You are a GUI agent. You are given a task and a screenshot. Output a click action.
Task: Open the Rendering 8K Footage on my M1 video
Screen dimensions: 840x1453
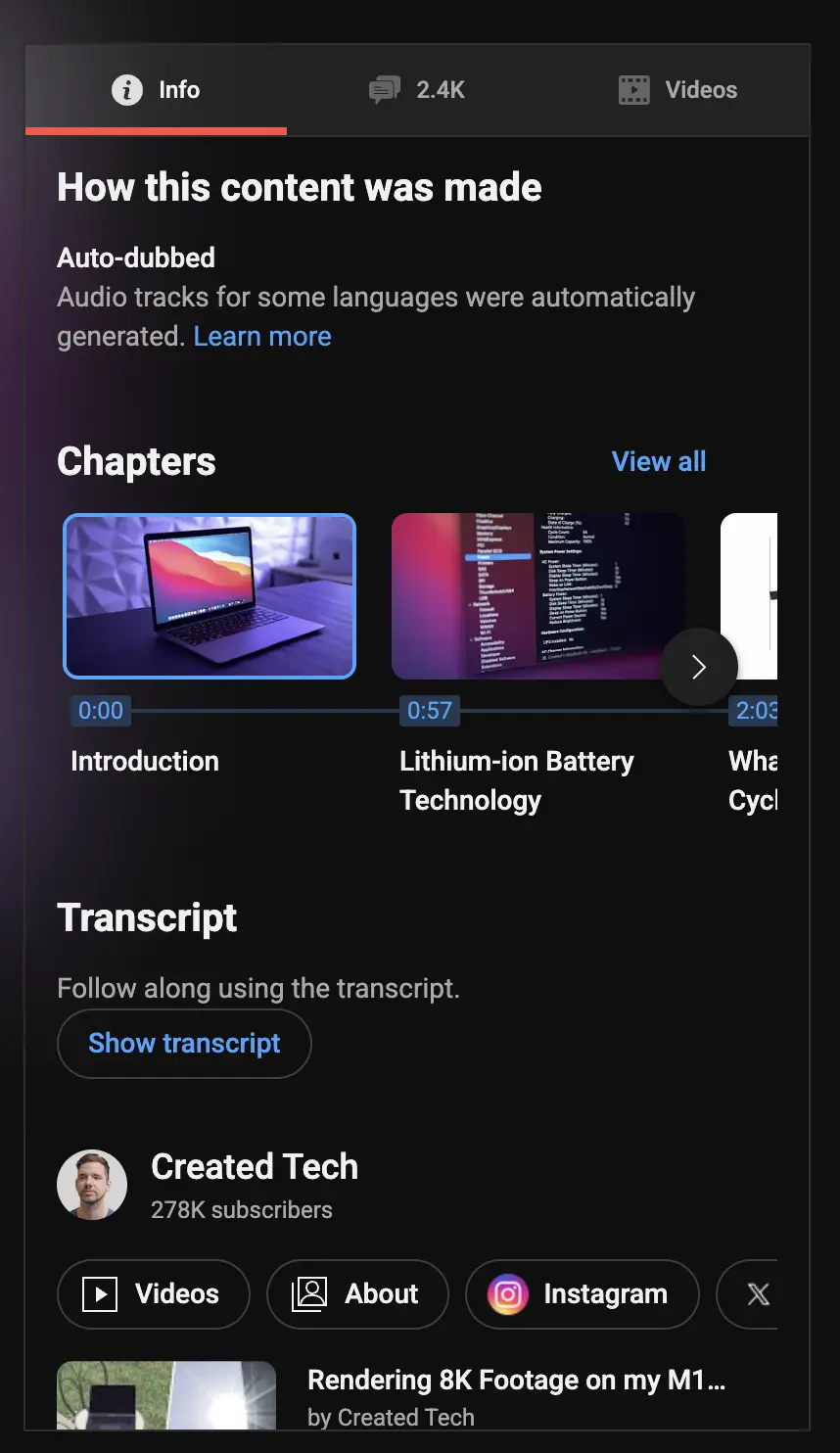coord(515,1381)
